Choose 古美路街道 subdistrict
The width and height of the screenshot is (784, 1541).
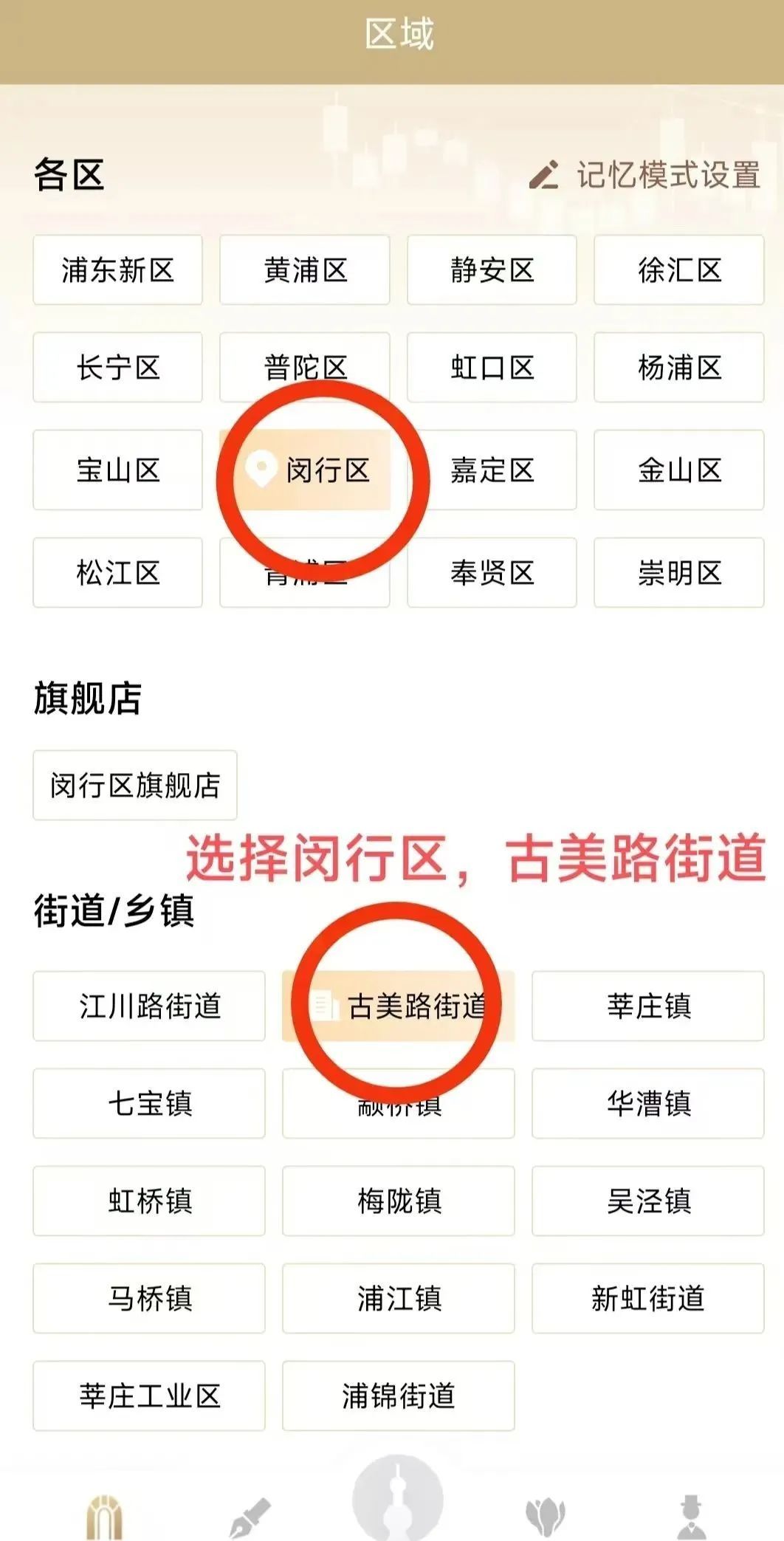(x=399, y=1006)
